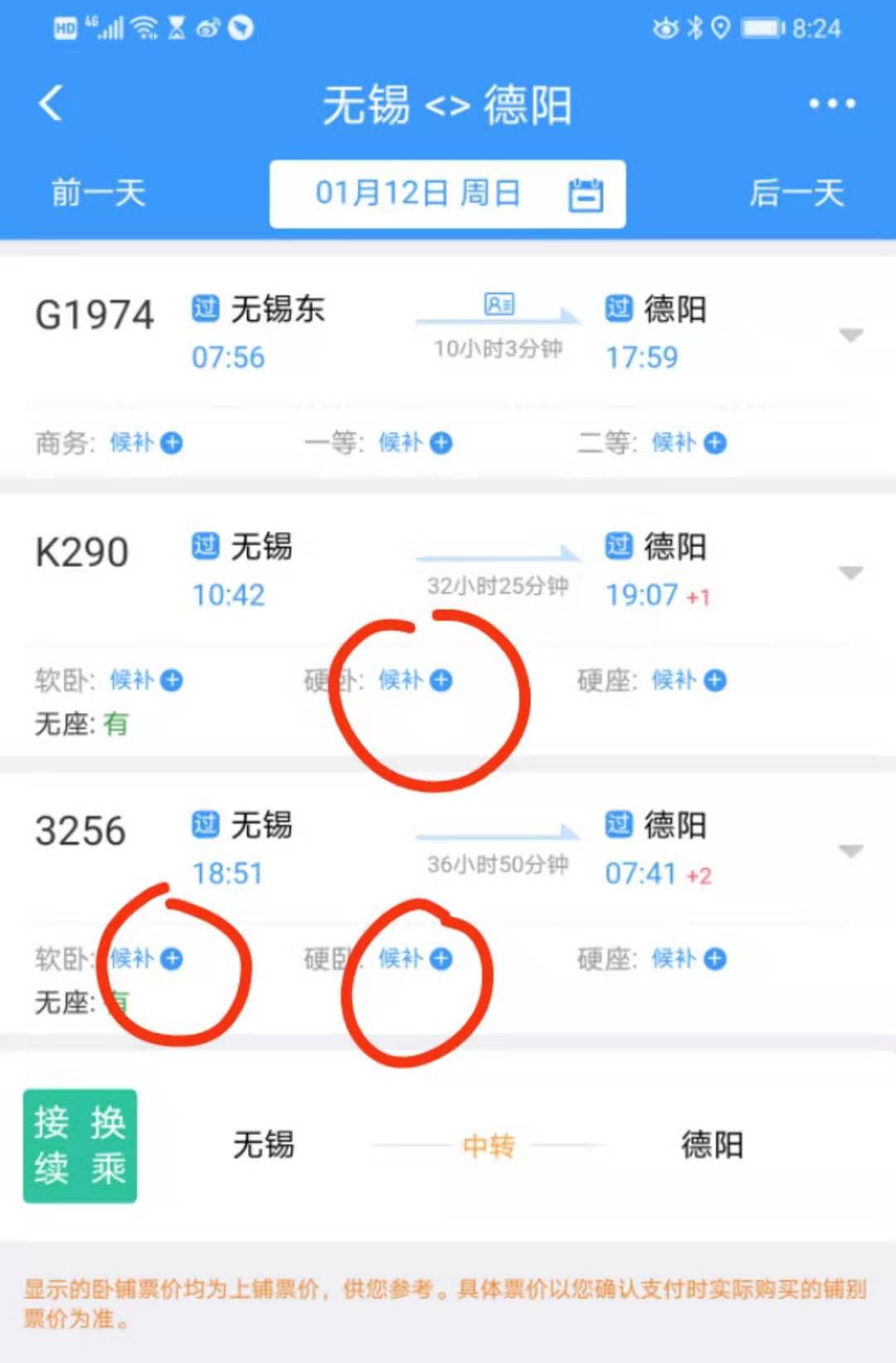
Task: Tap the 过 badge next to 无锡东
Action: click(205, 308)
